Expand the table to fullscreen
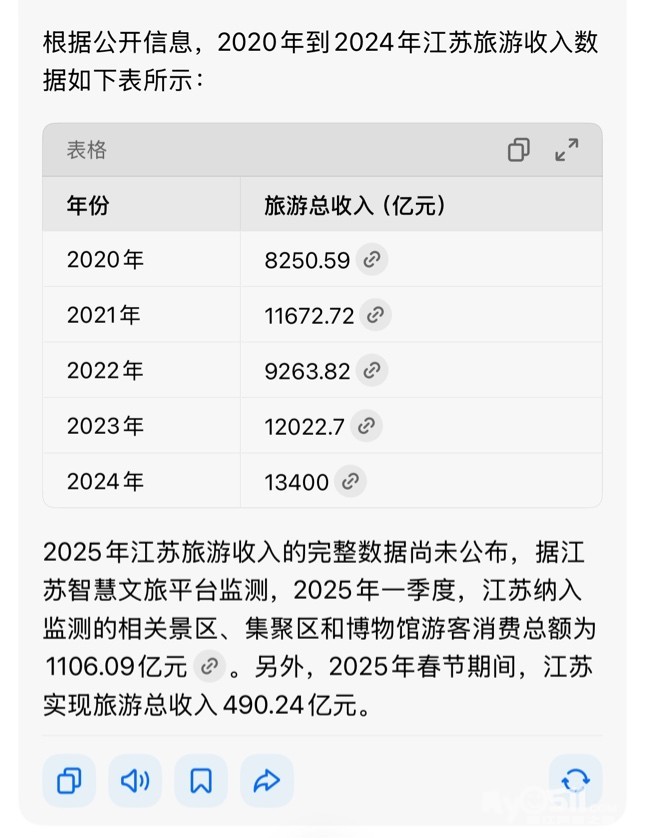Screen dimensions: 645x838 [567, 150]
